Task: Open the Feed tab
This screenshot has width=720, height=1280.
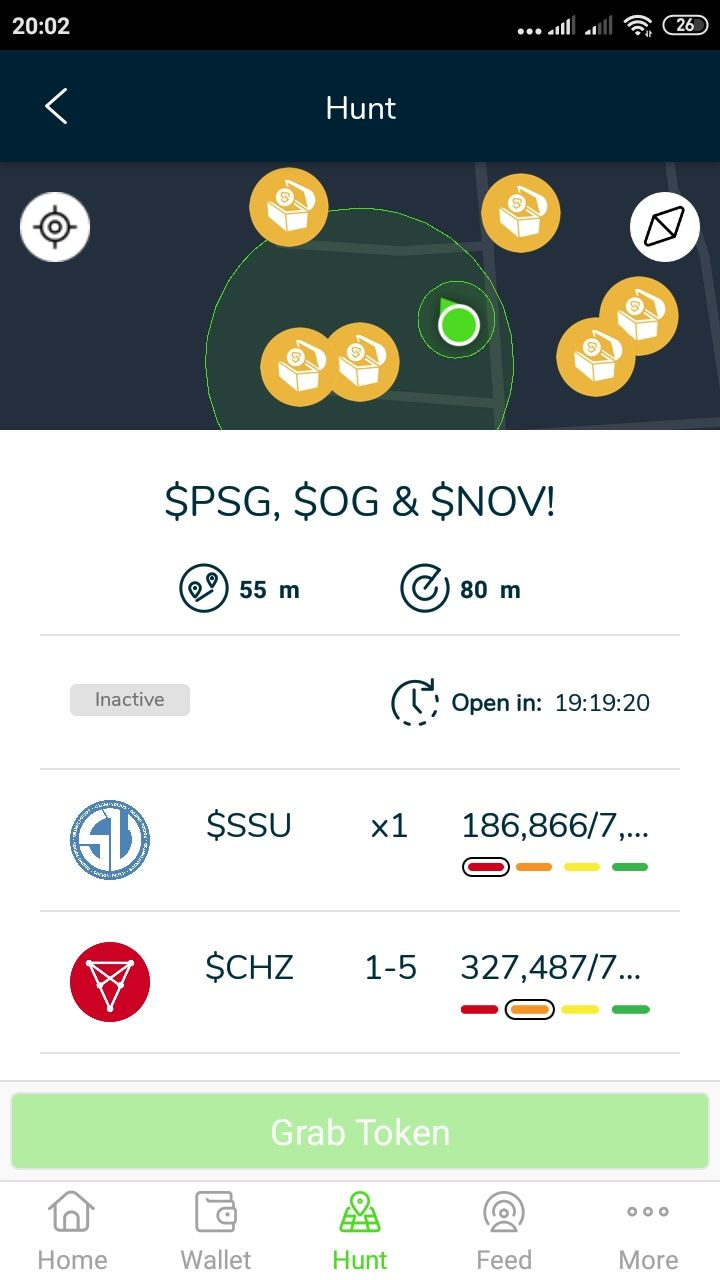Action: click(x=504, y=1231)
